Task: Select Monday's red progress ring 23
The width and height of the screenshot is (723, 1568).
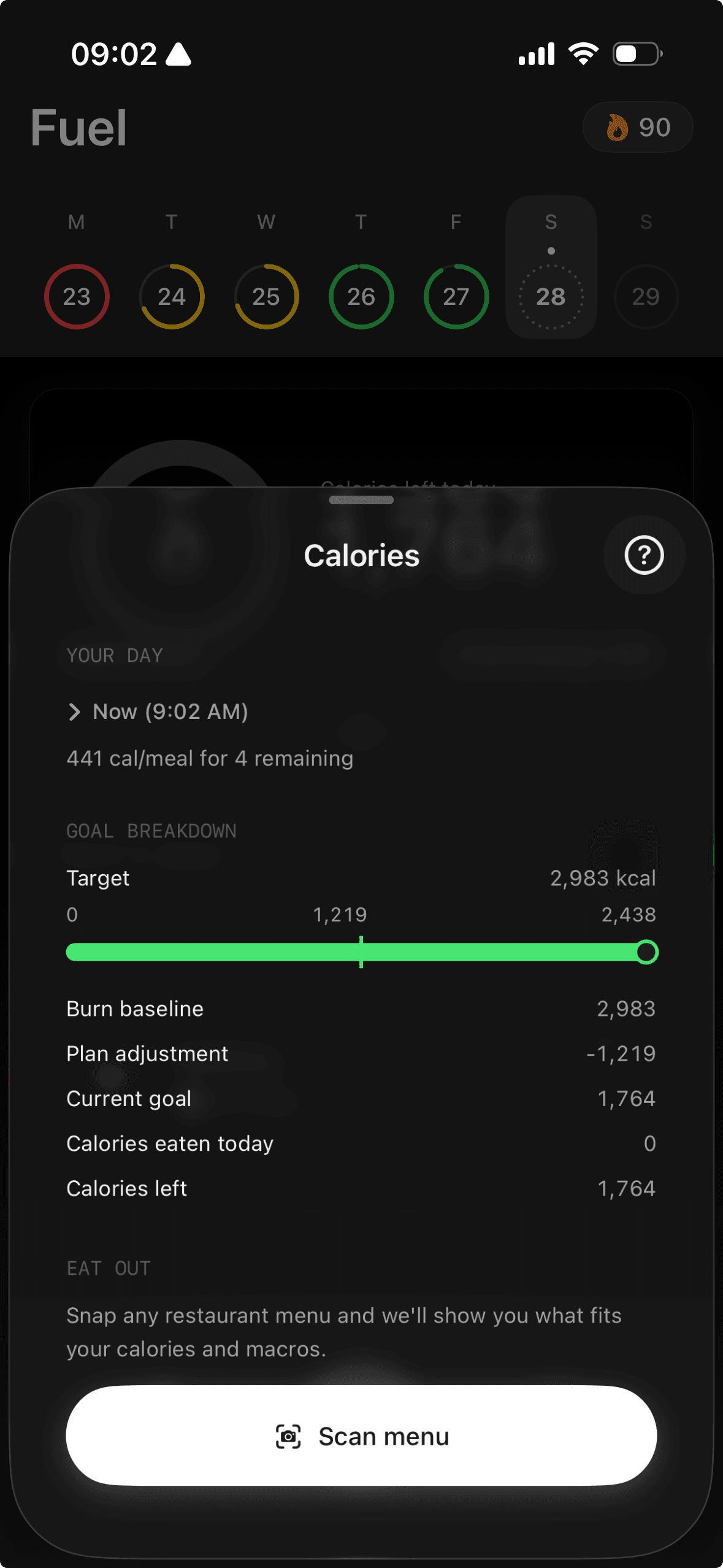Action: click(x=76, y=296)
